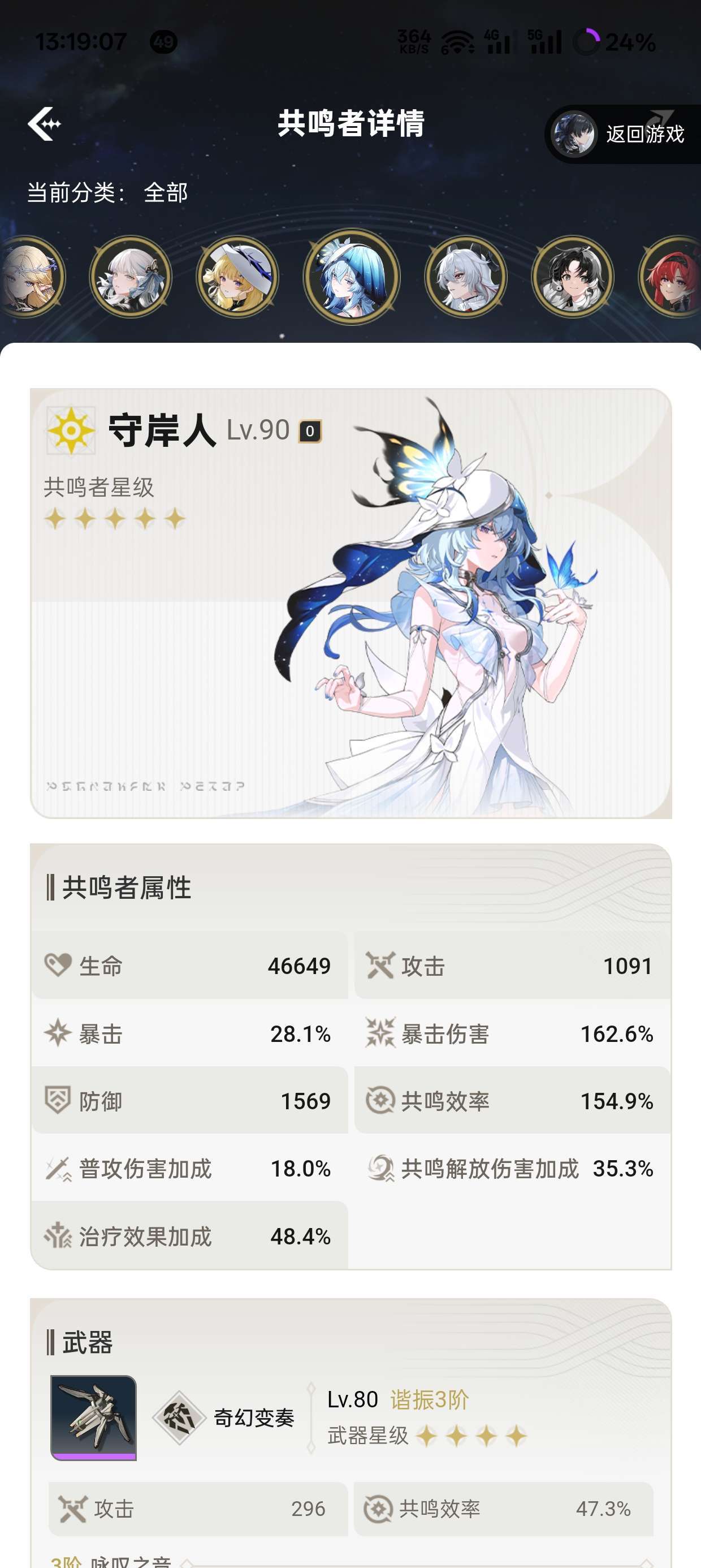Select the black-haired character avatar

pos(573,277)
